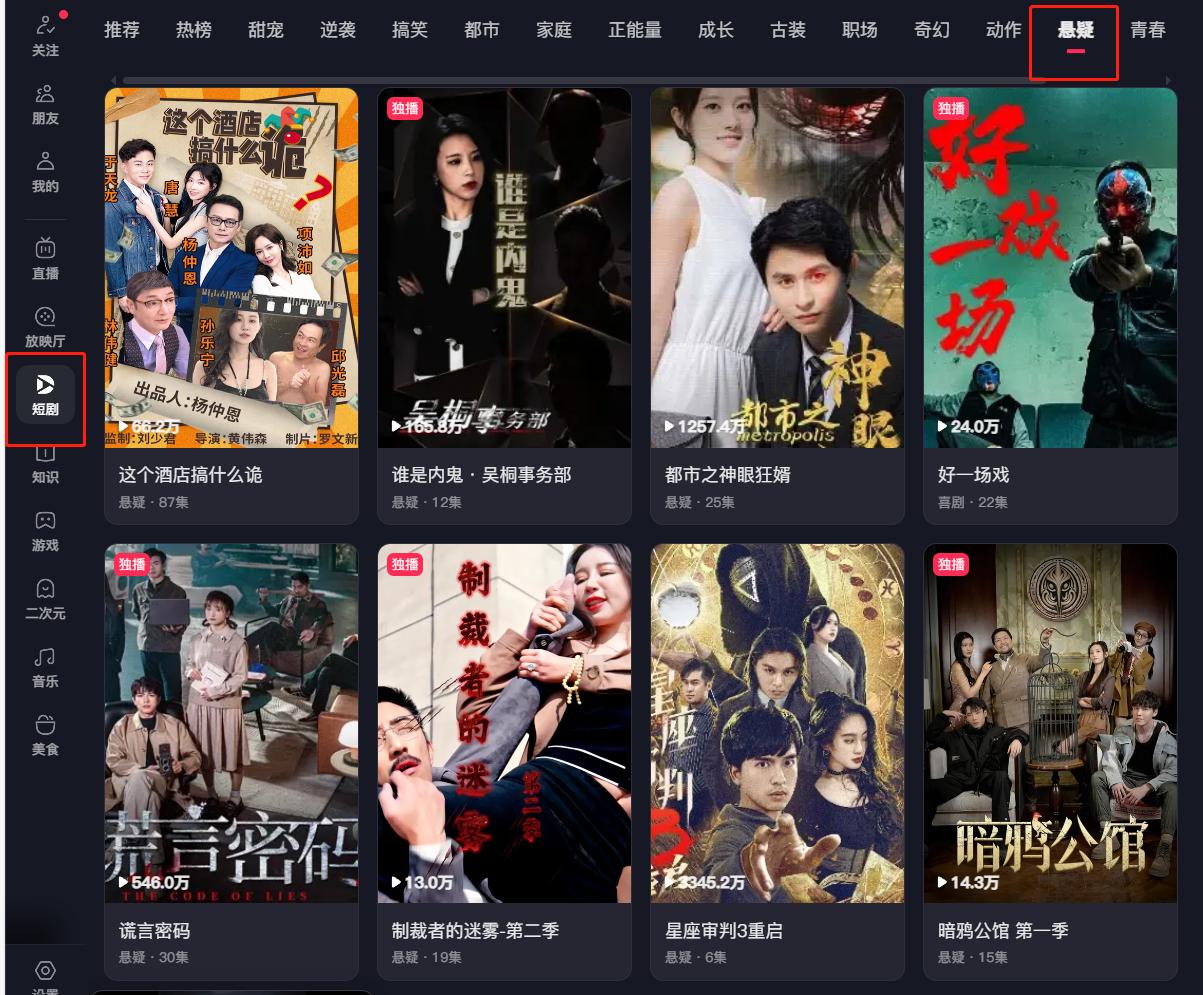Switch to the 古装 category tab
Image resolution: width=1203 pixels, height=995 pixels.
tap(788, 30)
